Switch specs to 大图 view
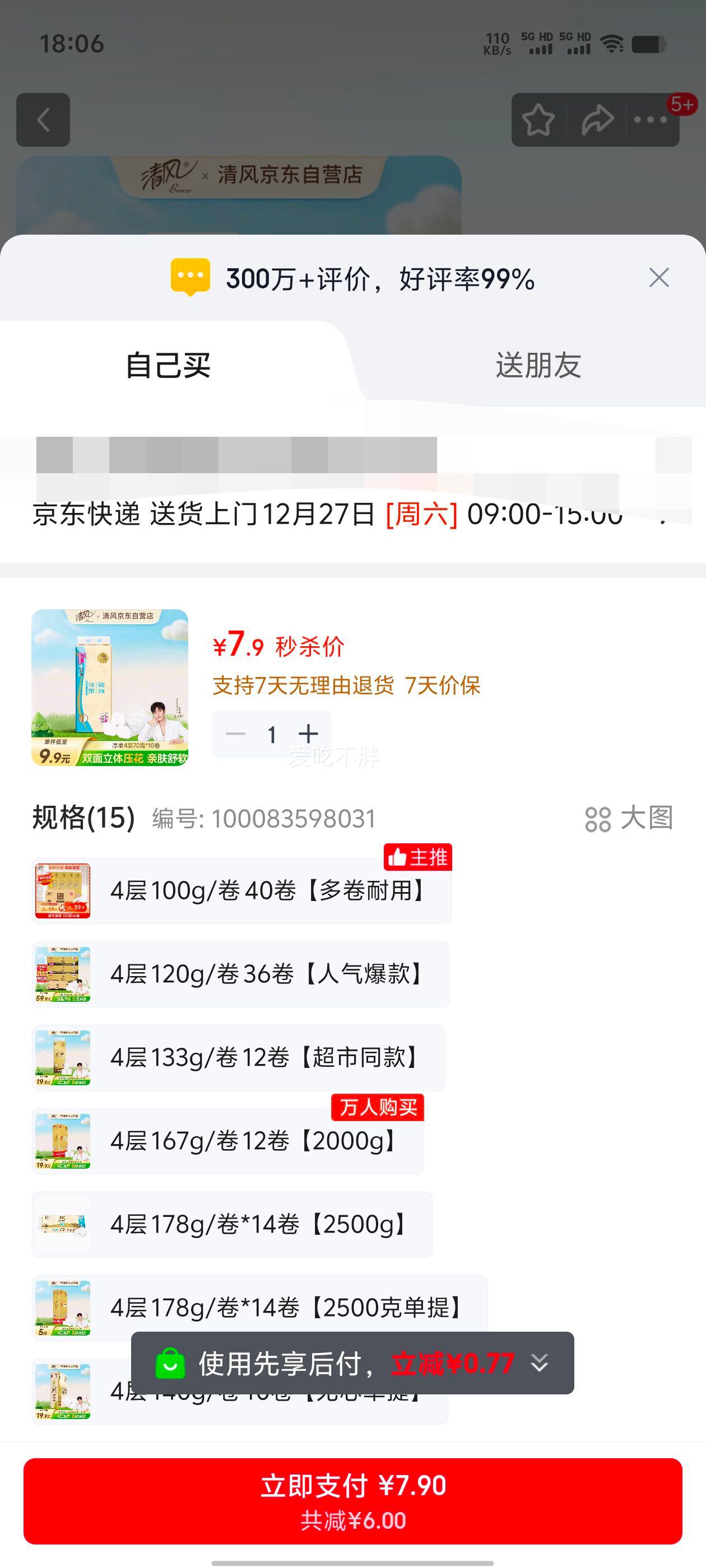Screen dimensions: 706x1568 coord(629,819)
